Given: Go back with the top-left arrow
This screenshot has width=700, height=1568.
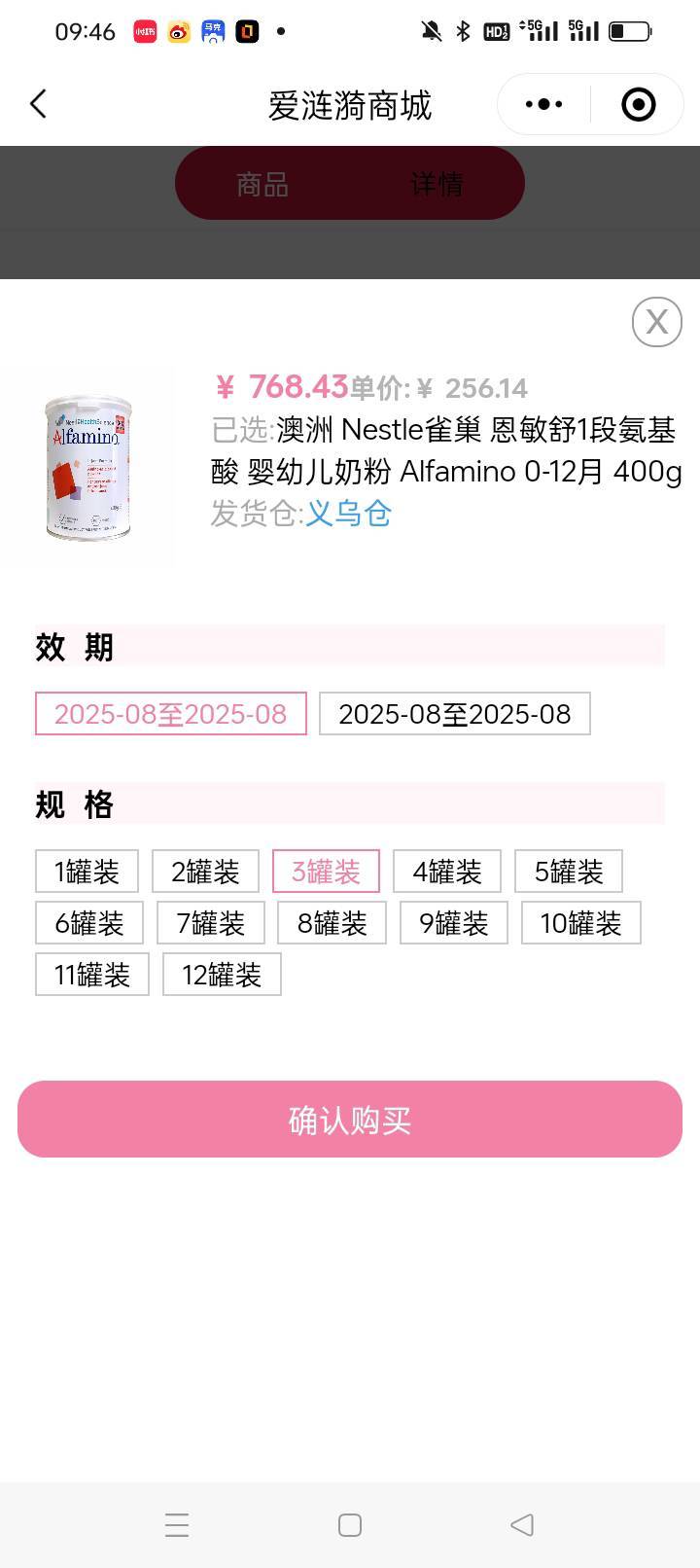Looking at the screenshot, I should 39,104.
